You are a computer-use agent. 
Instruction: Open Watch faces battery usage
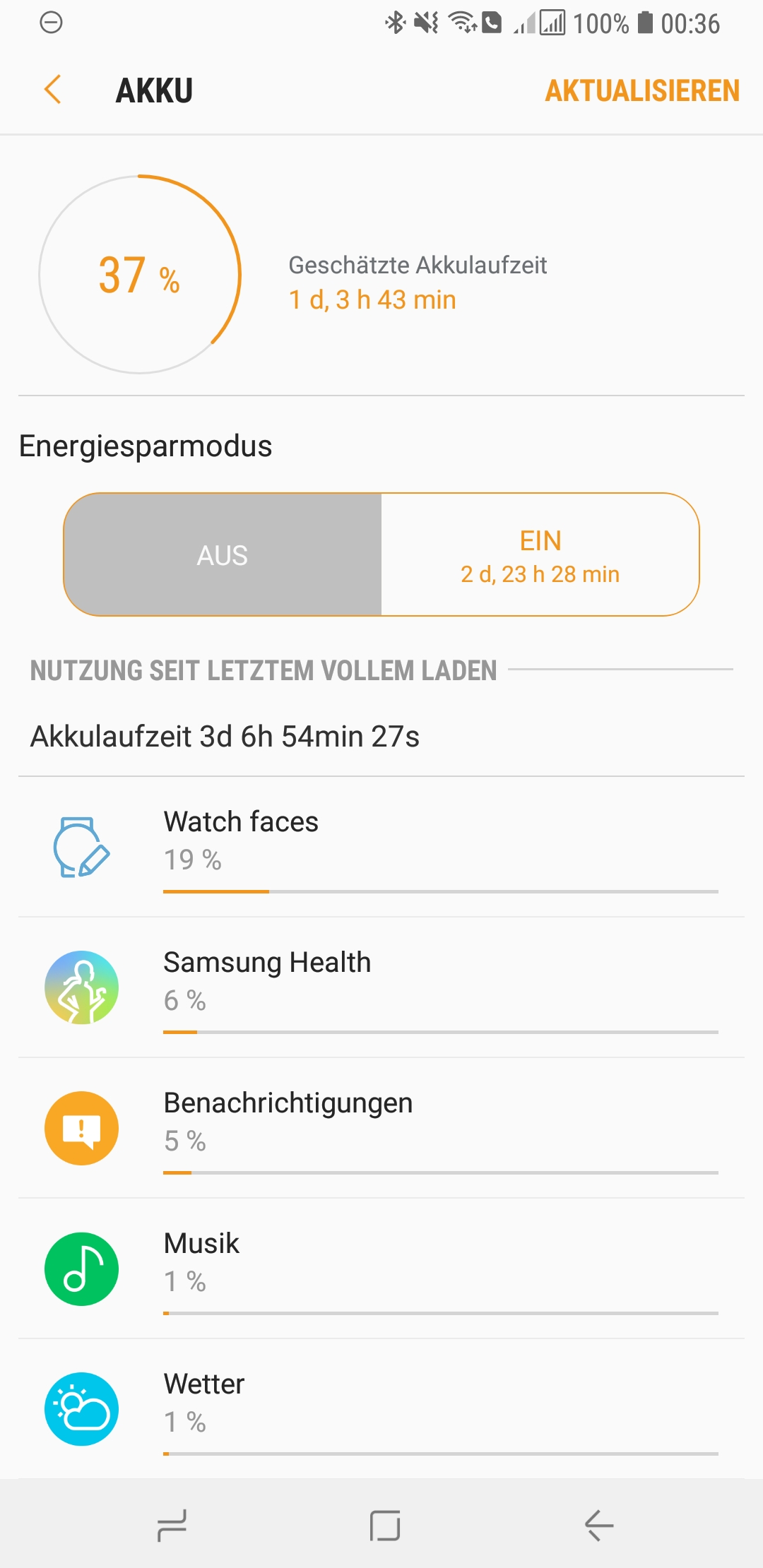click(381, 847)
